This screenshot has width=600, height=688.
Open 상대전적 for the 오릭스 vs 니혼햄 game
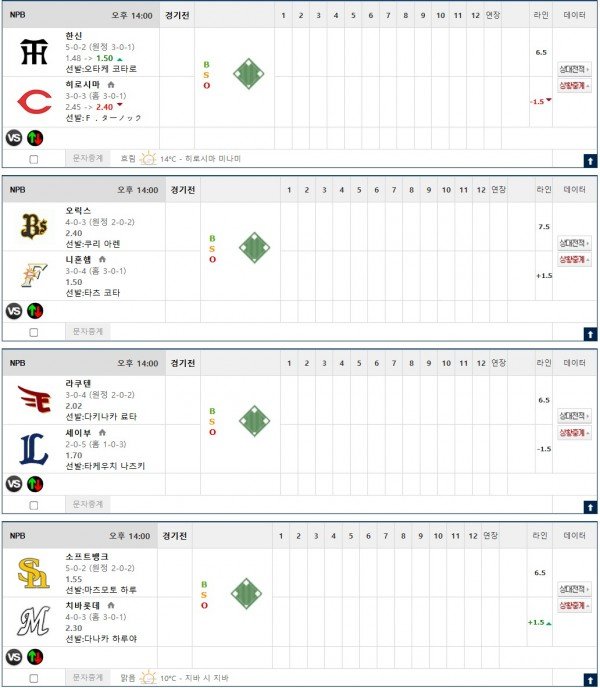[575, 242]
